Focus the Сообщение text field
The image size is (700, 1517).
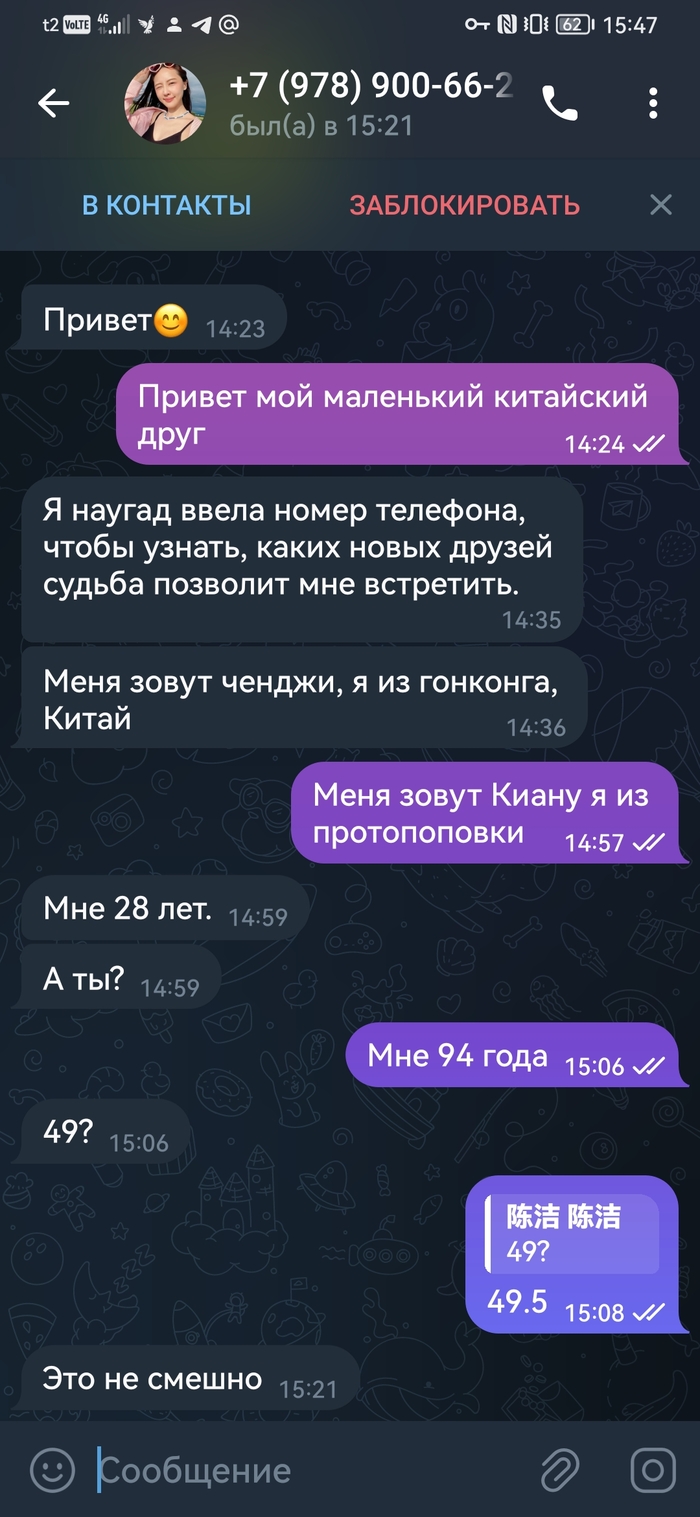click(x=300, y=1470)
